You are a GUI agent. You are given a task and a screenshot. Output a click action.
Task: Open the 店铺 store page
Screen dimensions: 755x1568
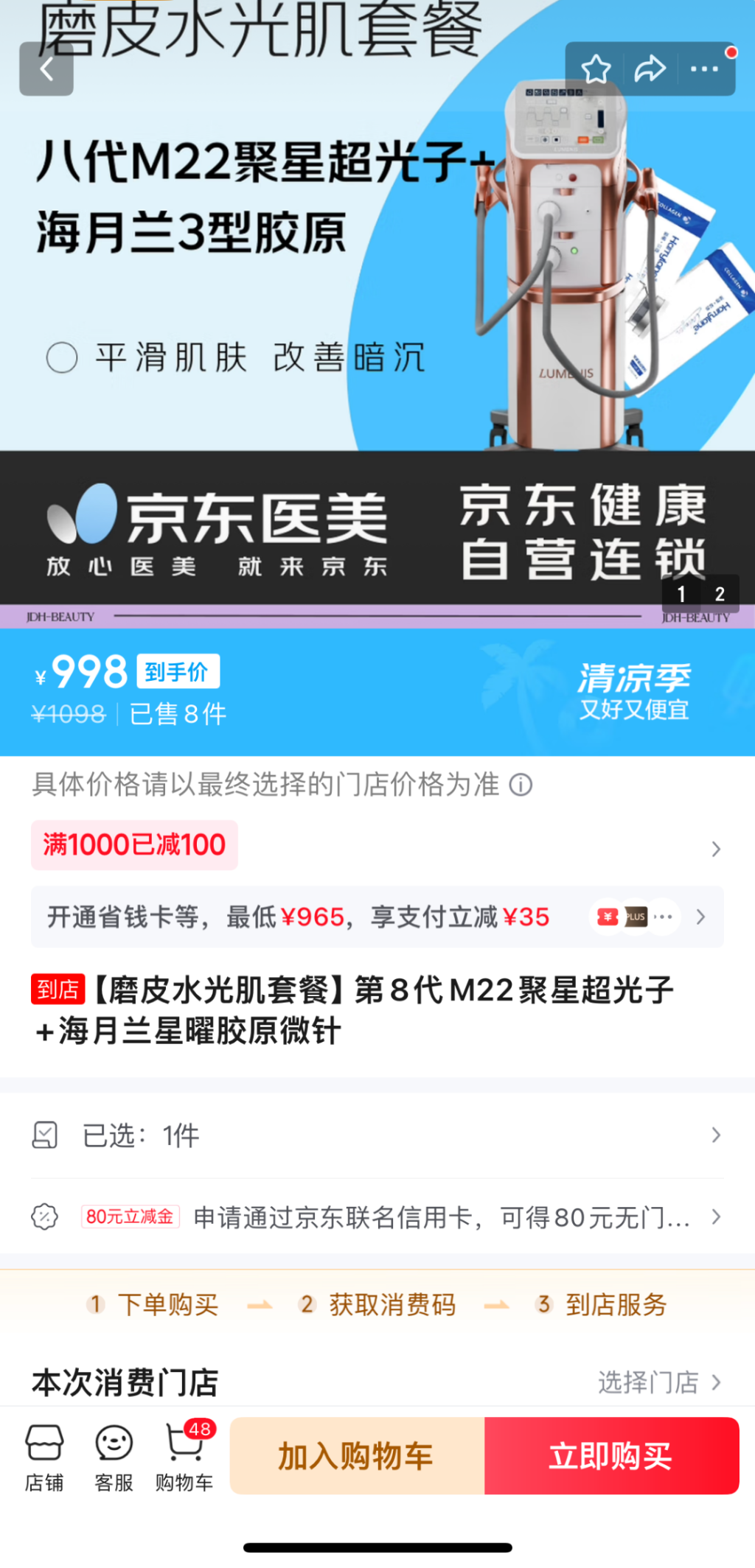[x=44, y=1457]
